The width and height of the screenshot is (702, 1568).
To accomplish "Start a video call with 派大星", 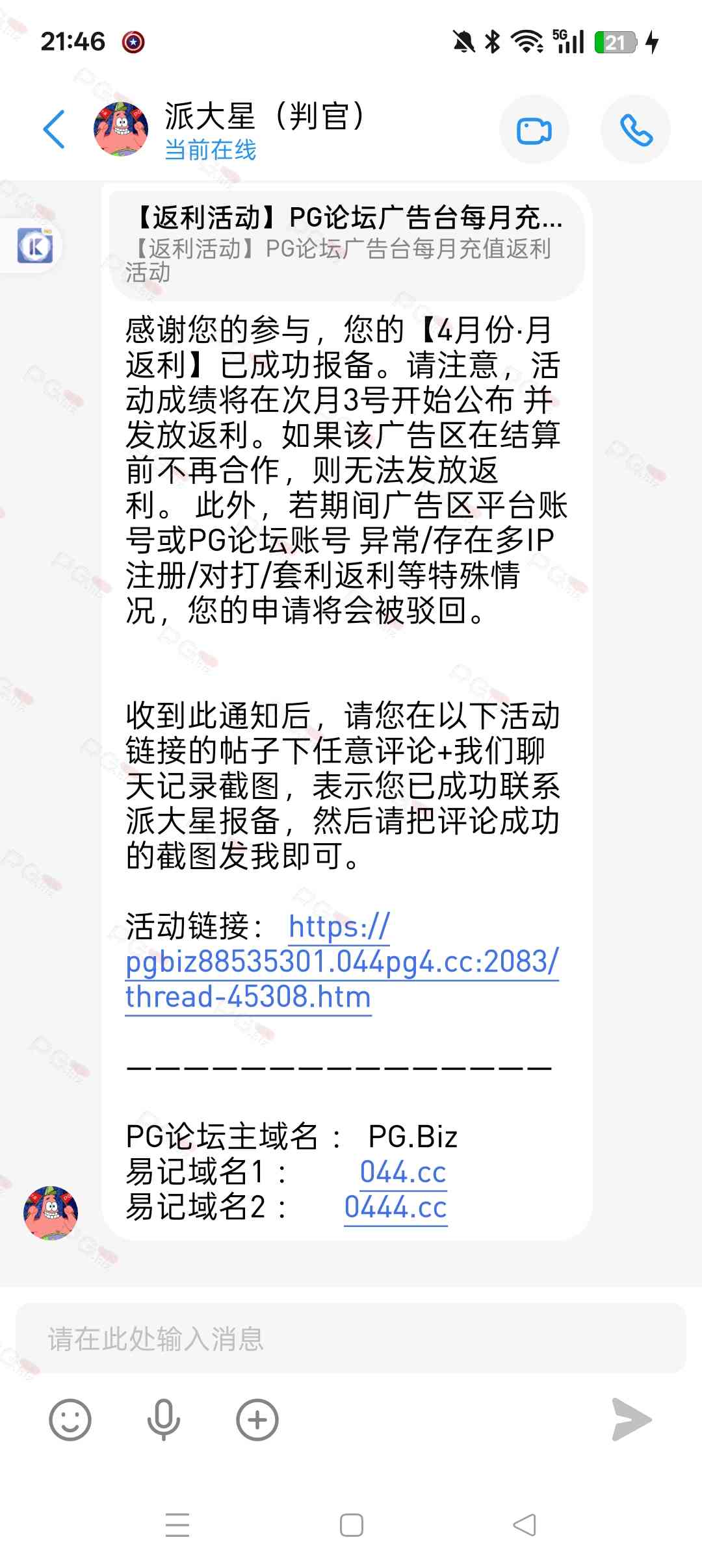I will (534, 130).
